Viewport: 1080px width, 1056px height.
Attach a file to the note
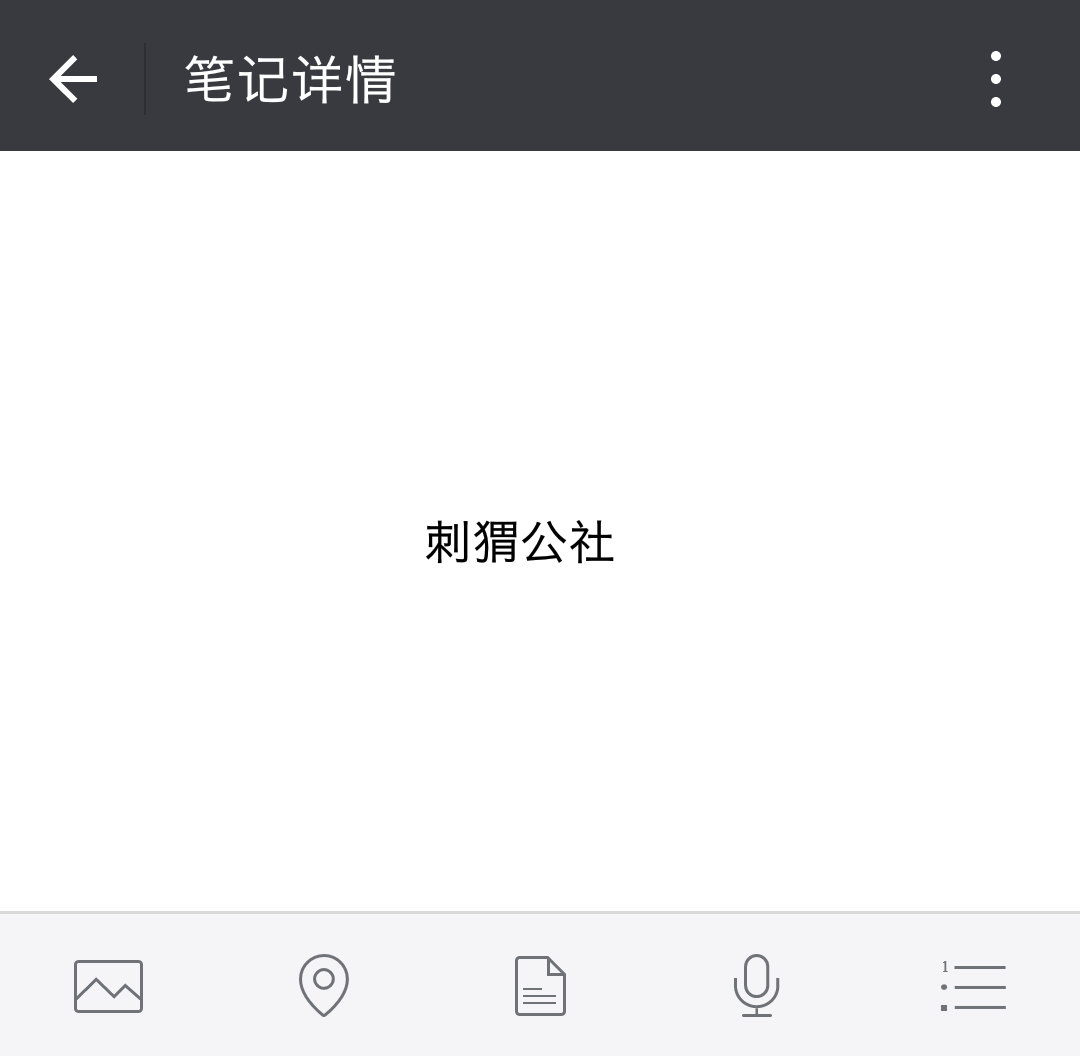[x=540, y=986]
